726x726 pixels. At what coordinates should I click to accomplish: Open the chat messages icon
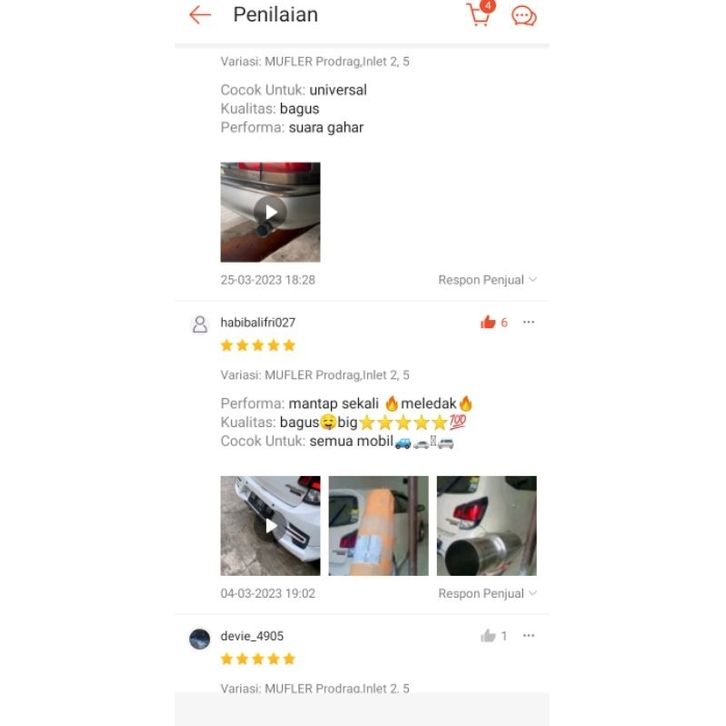(x=524, y=16)
